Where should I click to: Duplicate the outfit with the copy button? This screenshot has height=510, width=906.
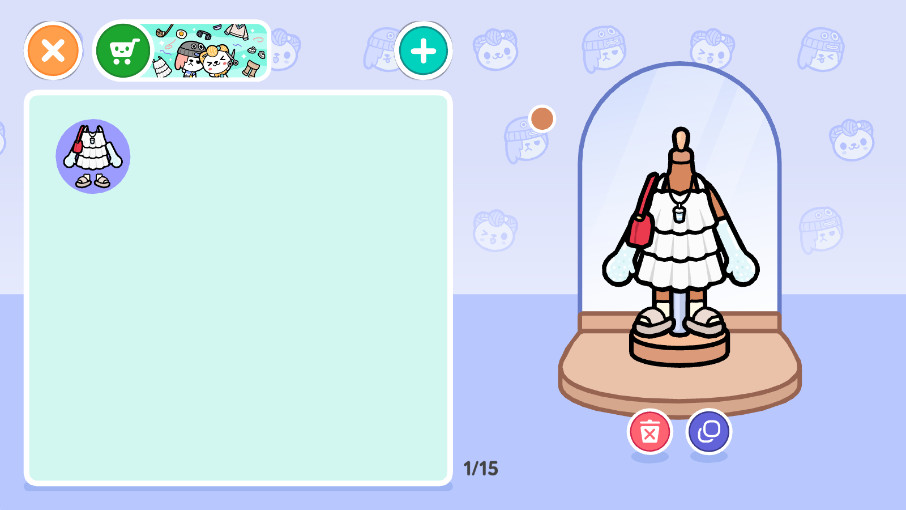click(709, 432)
